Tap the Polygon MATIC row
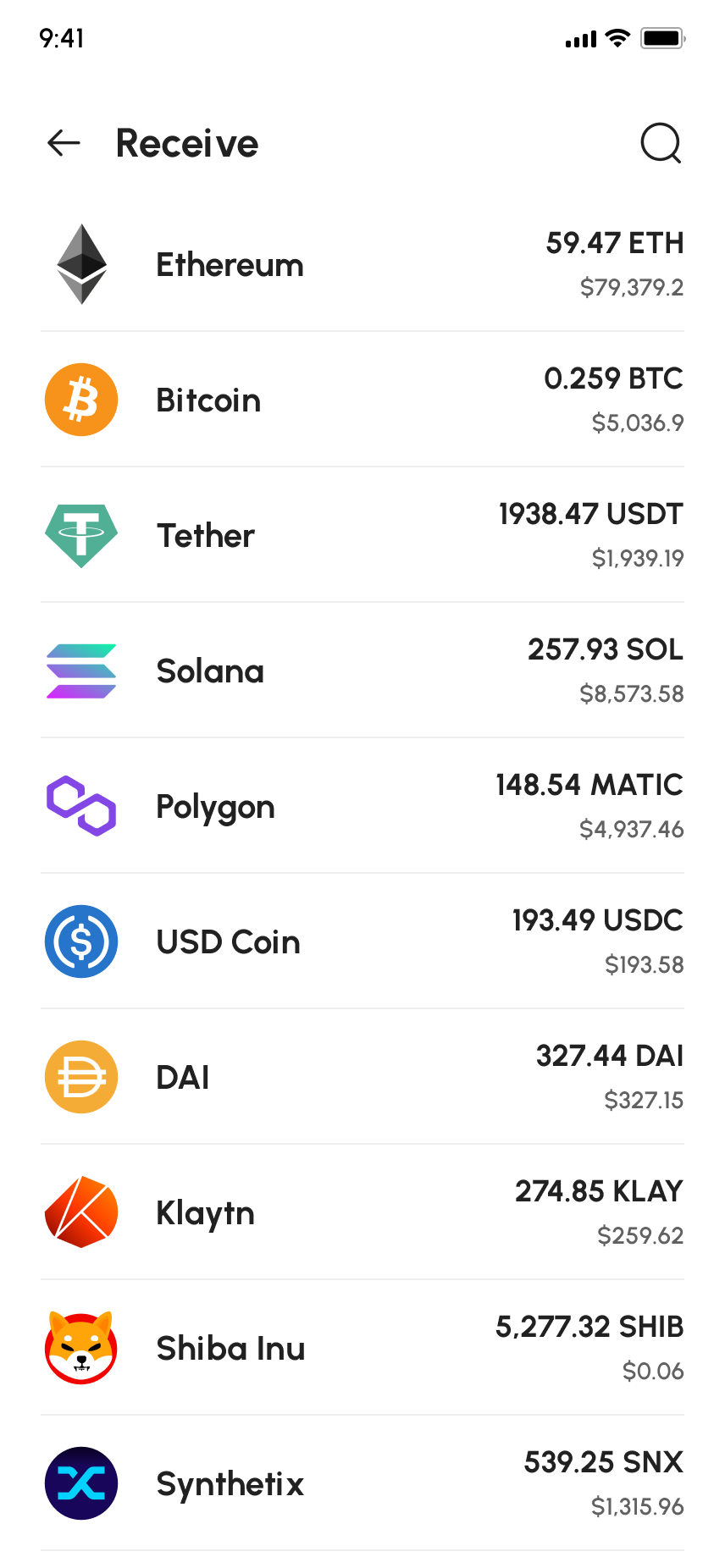Image resolution: width=725 pixels, height=1568 pixels. (x=362, y=807)
